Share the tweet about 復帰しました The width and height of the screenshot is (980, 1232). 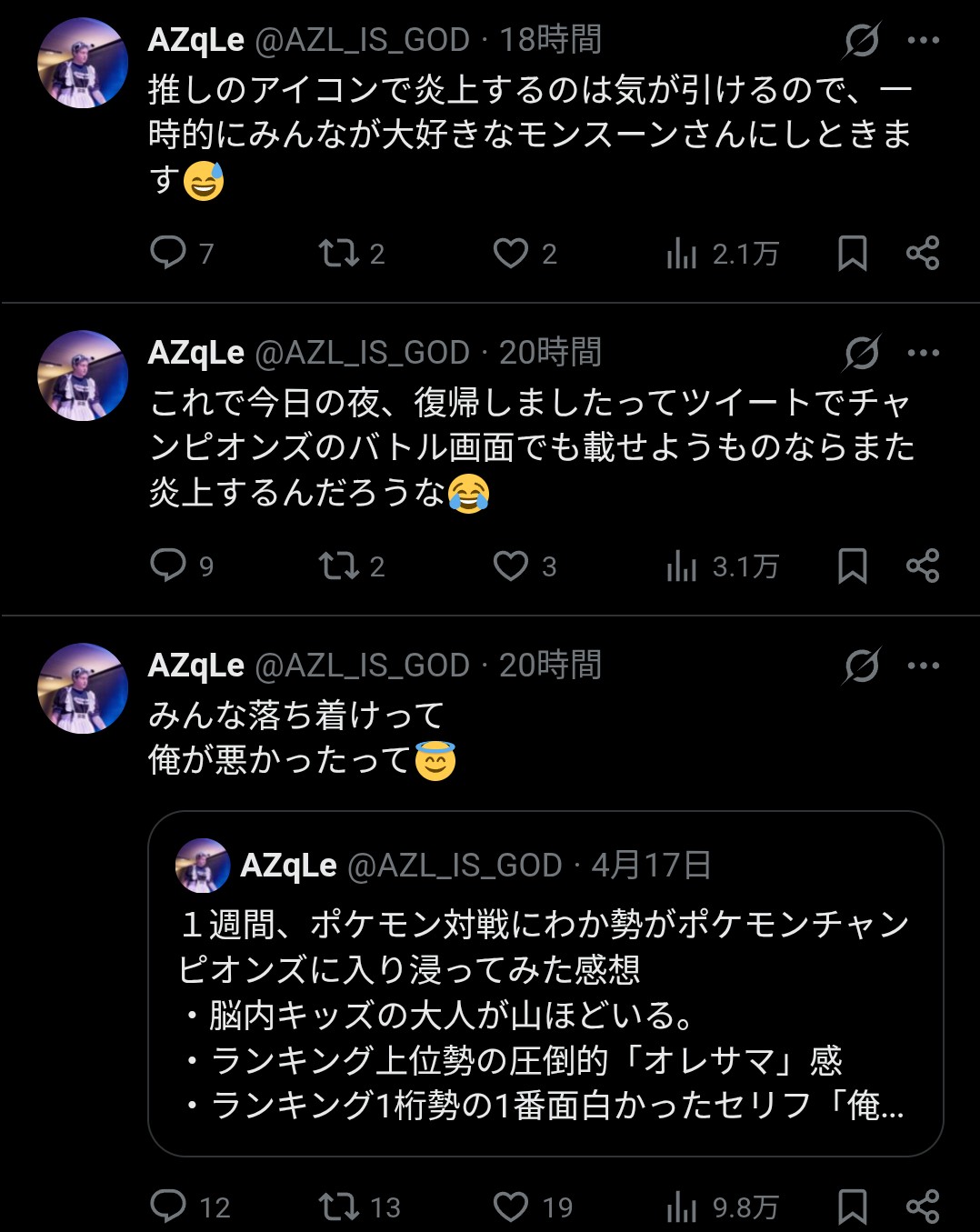[x=922, y=566]
